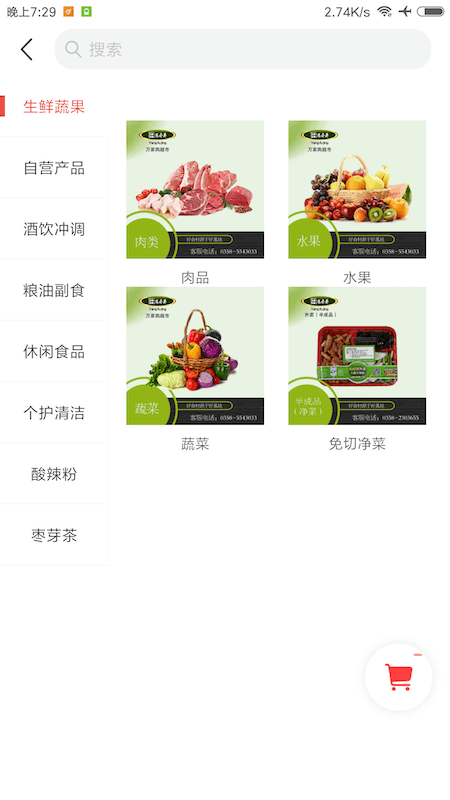Open the 水果 fruit tile
This screenshot has width=450, height=800.
point(357,202)
